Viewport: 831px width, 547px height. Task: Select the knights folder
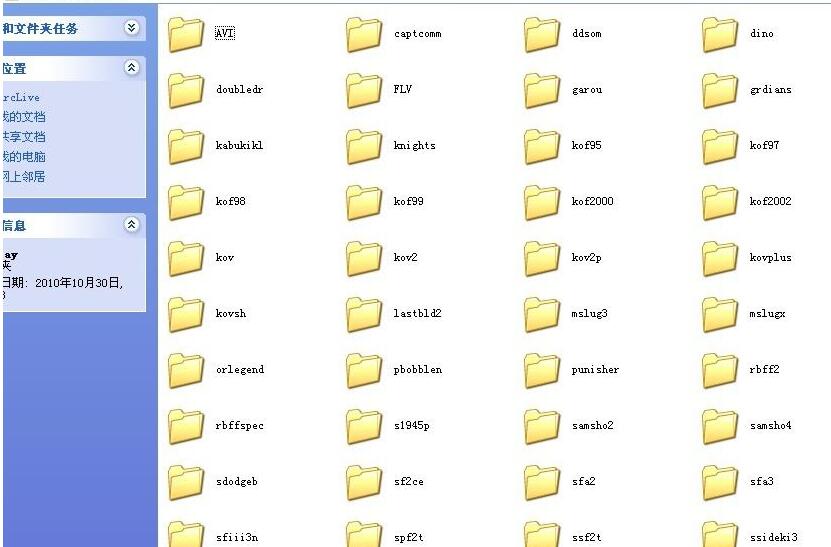click(365, 146)
